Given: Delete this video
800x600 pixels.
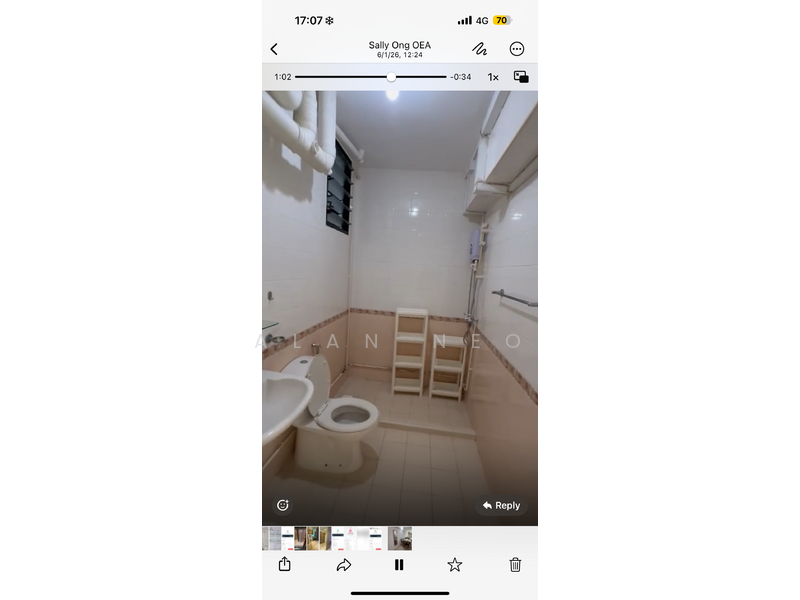Looking at the screenshot, I should 515,565.
